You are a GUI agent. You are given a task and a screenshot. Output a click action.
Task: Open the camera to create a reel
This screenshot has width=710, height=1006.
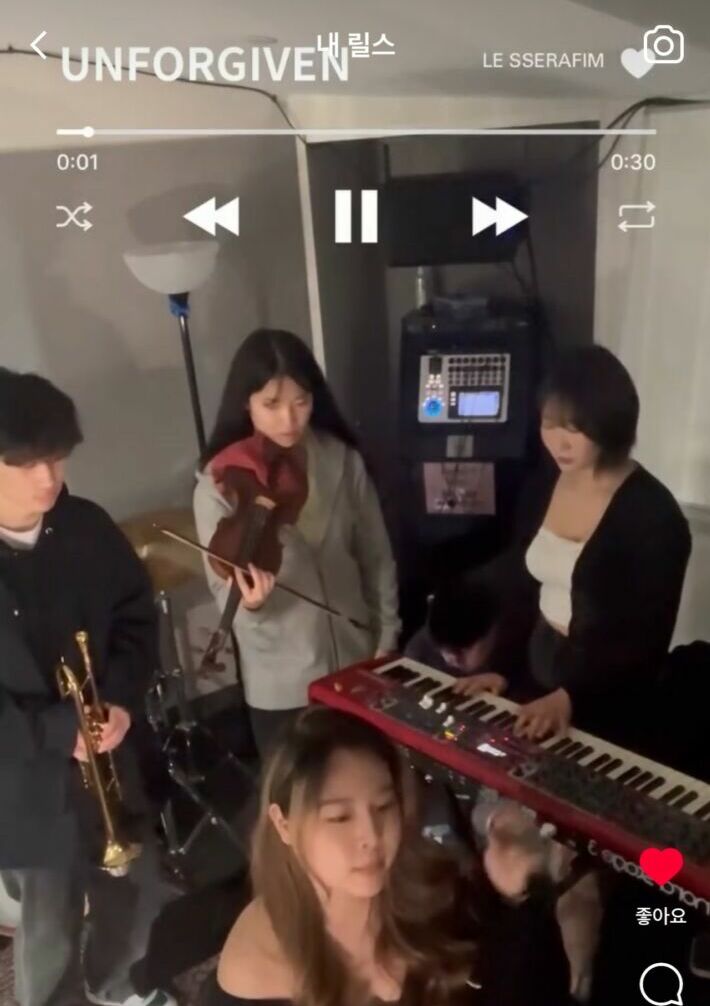(663, 45)
